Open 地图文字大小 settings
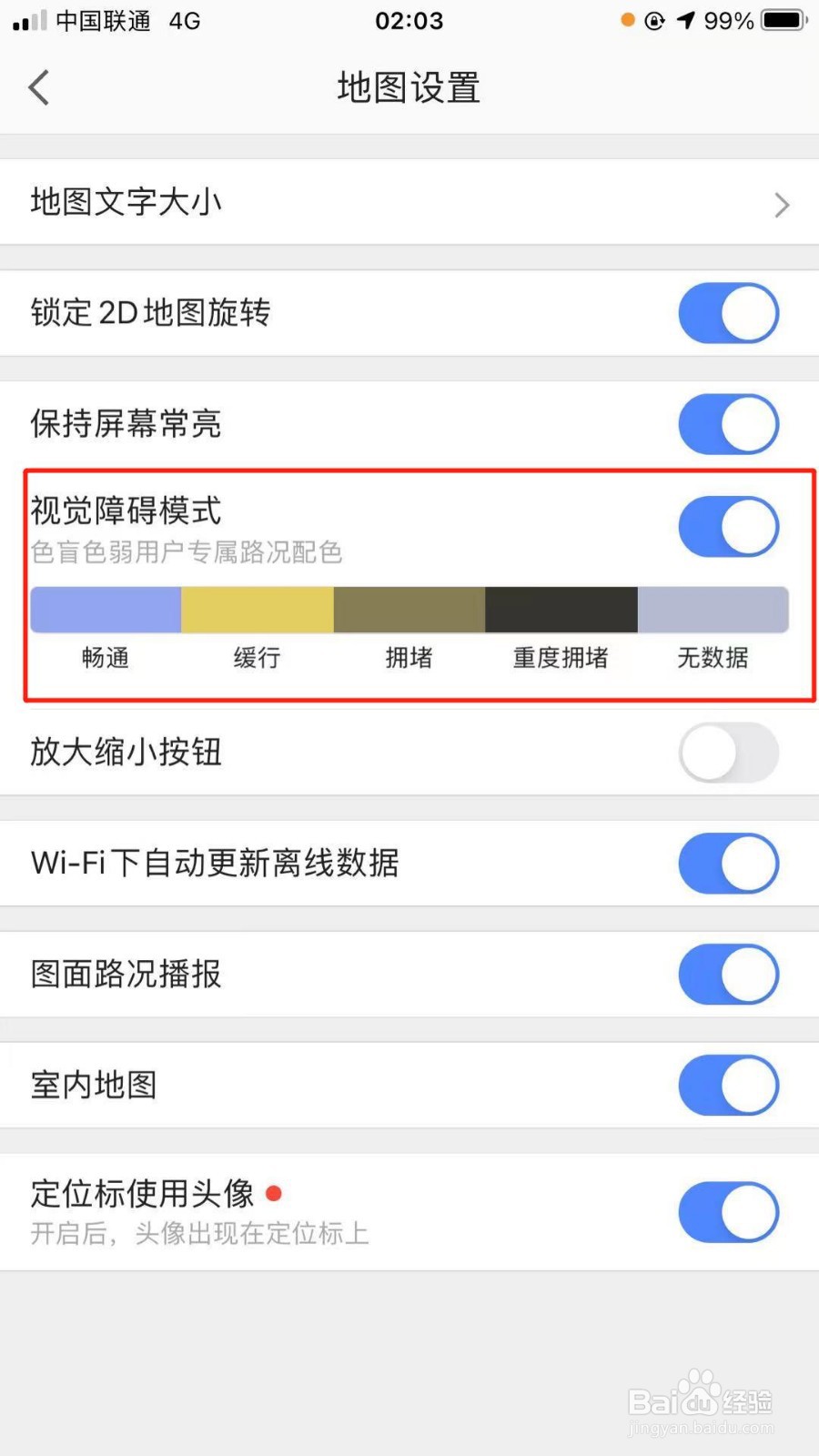This screenshot has width=819, height=1456. pyautogui.click(x=127, y=203)
